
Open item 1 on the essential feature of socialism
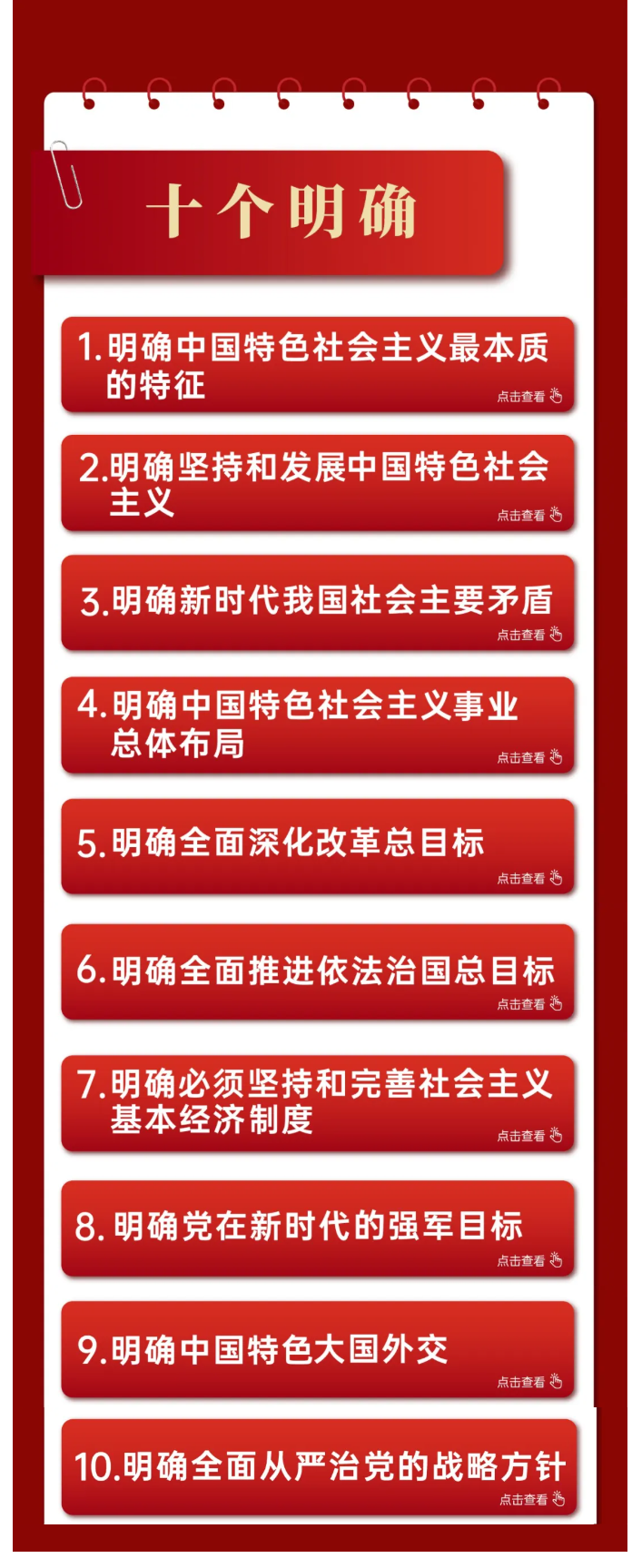point(318,365)
